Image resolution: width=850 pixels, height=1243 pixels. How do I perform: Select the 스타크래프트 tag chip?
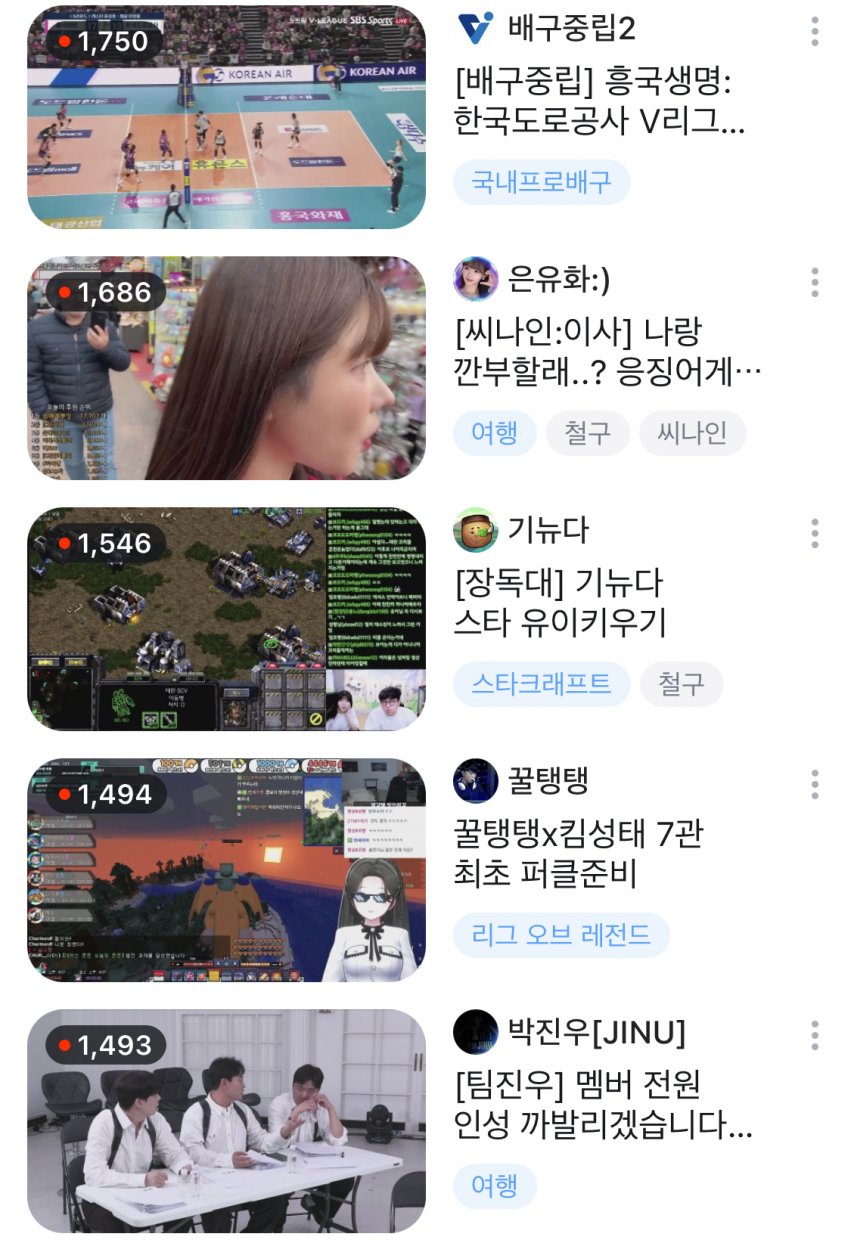[x=542, y=684]
